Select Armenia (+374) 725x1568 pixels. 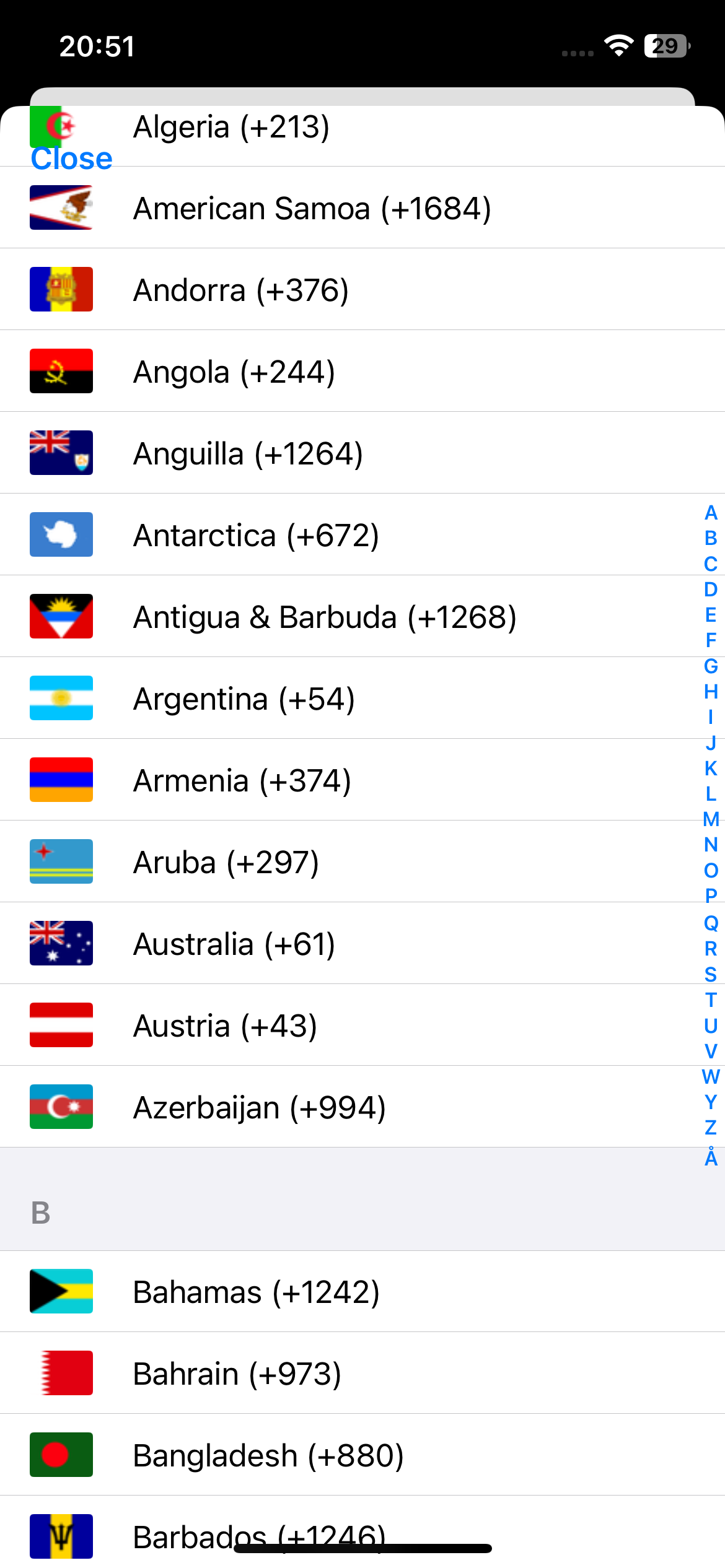coord(242,780)
